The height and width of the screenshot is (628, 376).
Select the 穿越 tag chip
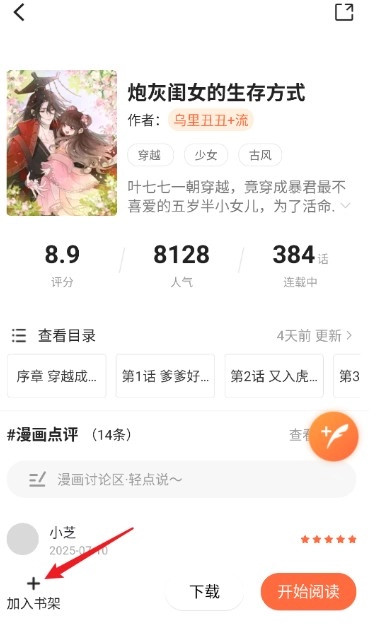pyautogui.click(x=150, y=155)
